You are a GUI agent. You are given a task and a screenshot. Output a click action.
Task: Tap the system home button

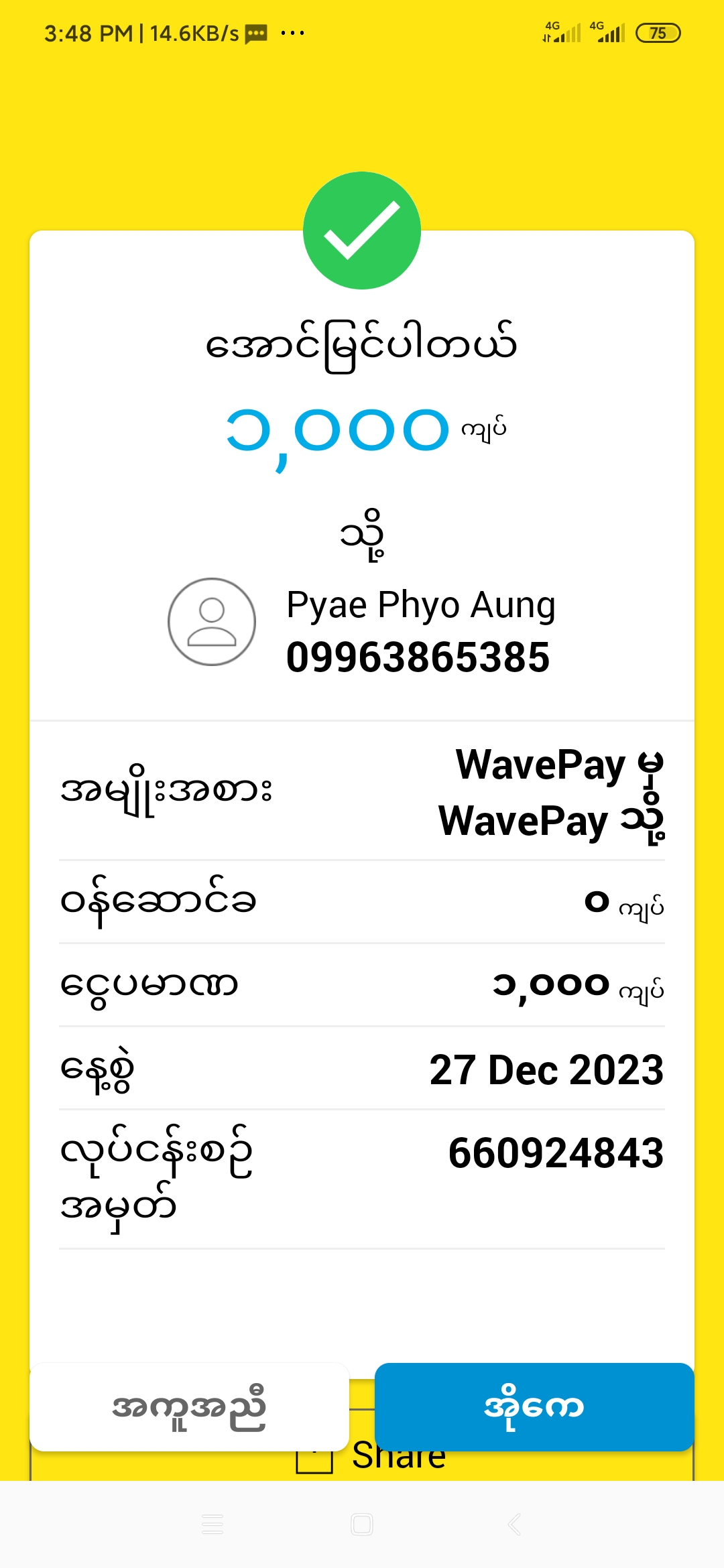[x=362, y=1524]
